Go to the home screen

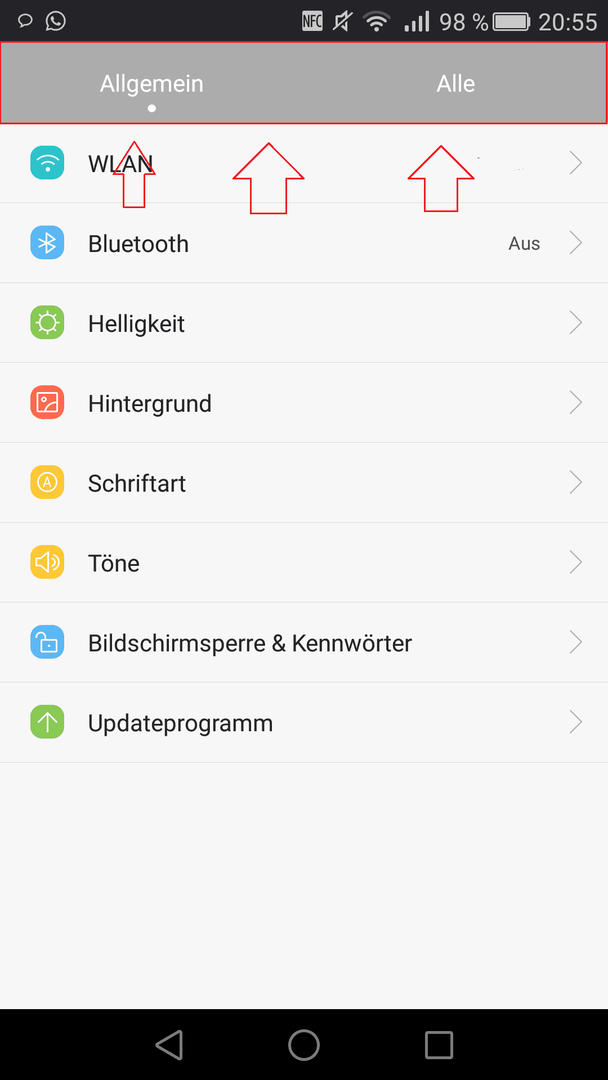click(304, 1044)
